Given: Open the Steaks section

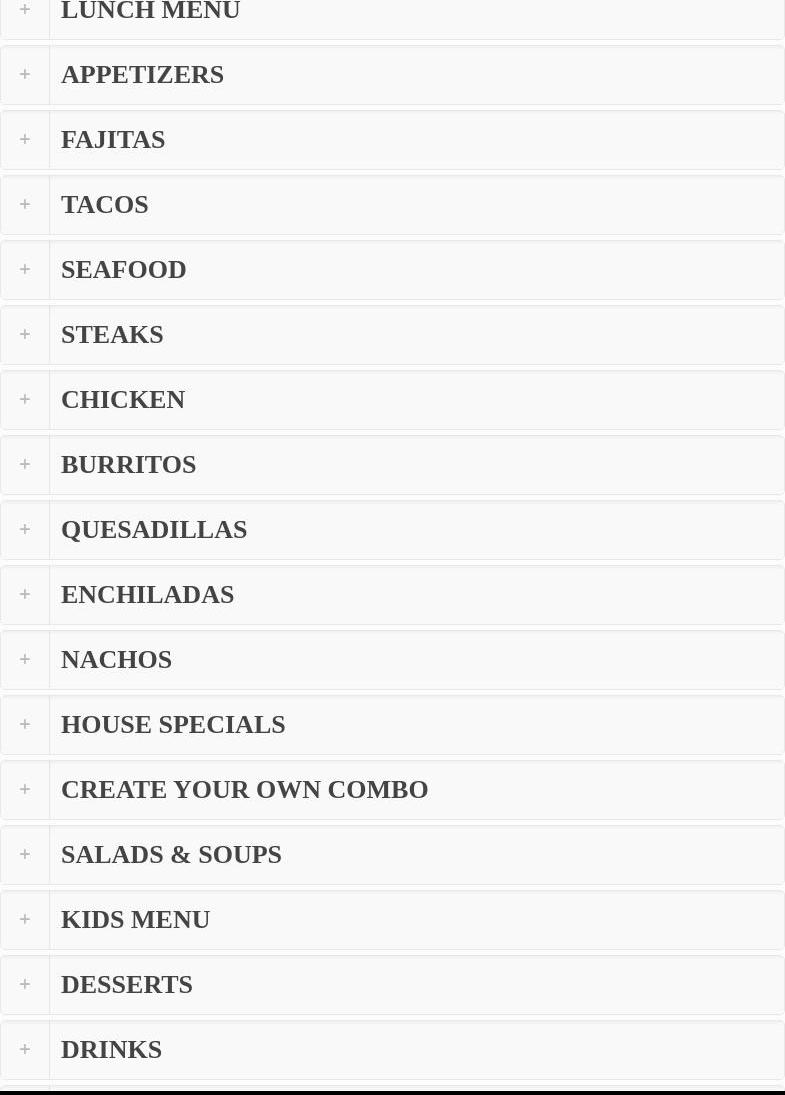Looking at the screenshot, I should [x=112, y=335].
